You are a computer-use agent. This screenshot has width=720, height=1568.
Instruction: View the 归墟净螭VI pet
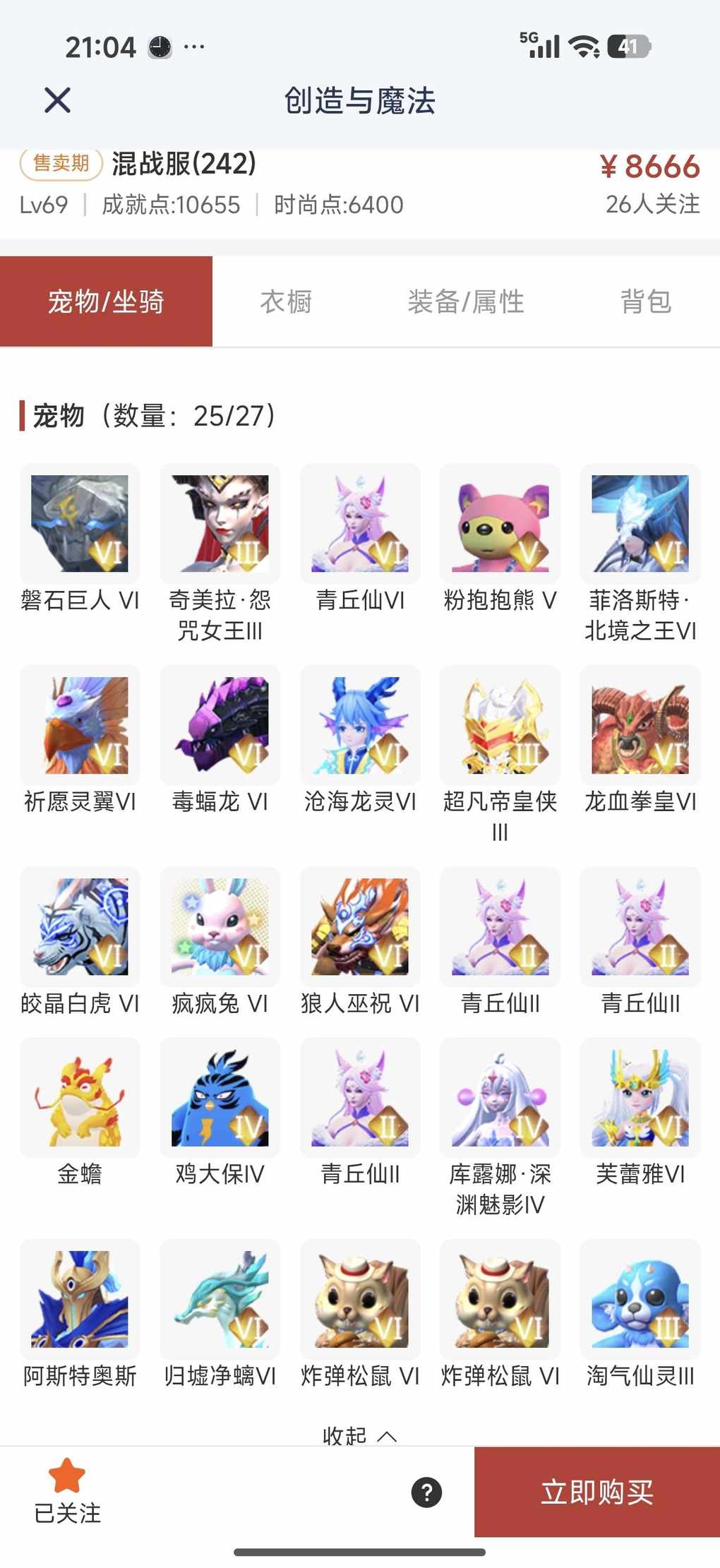tap(220, 1299)
